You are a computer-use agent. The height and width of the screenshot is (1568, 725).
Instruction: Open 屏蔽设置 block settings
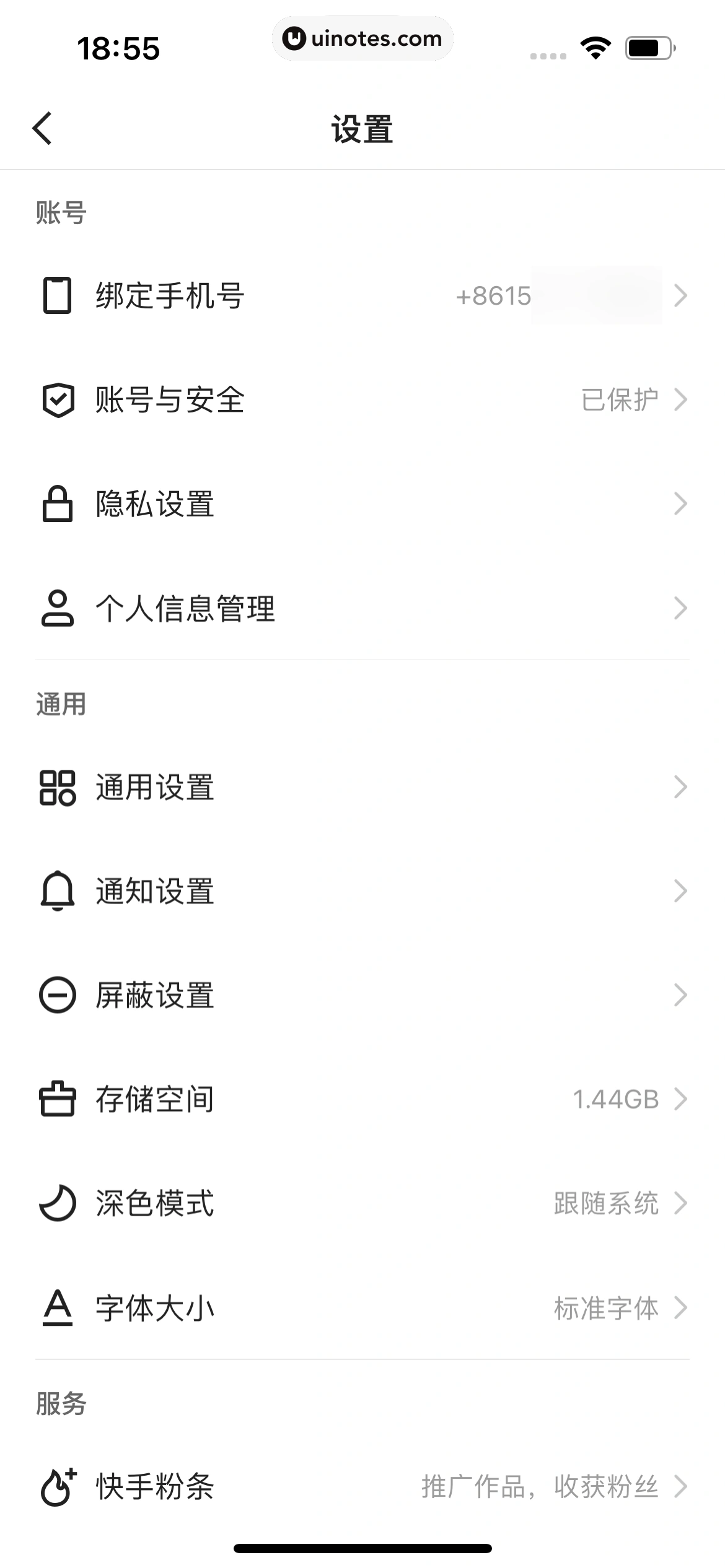[362, 995]
